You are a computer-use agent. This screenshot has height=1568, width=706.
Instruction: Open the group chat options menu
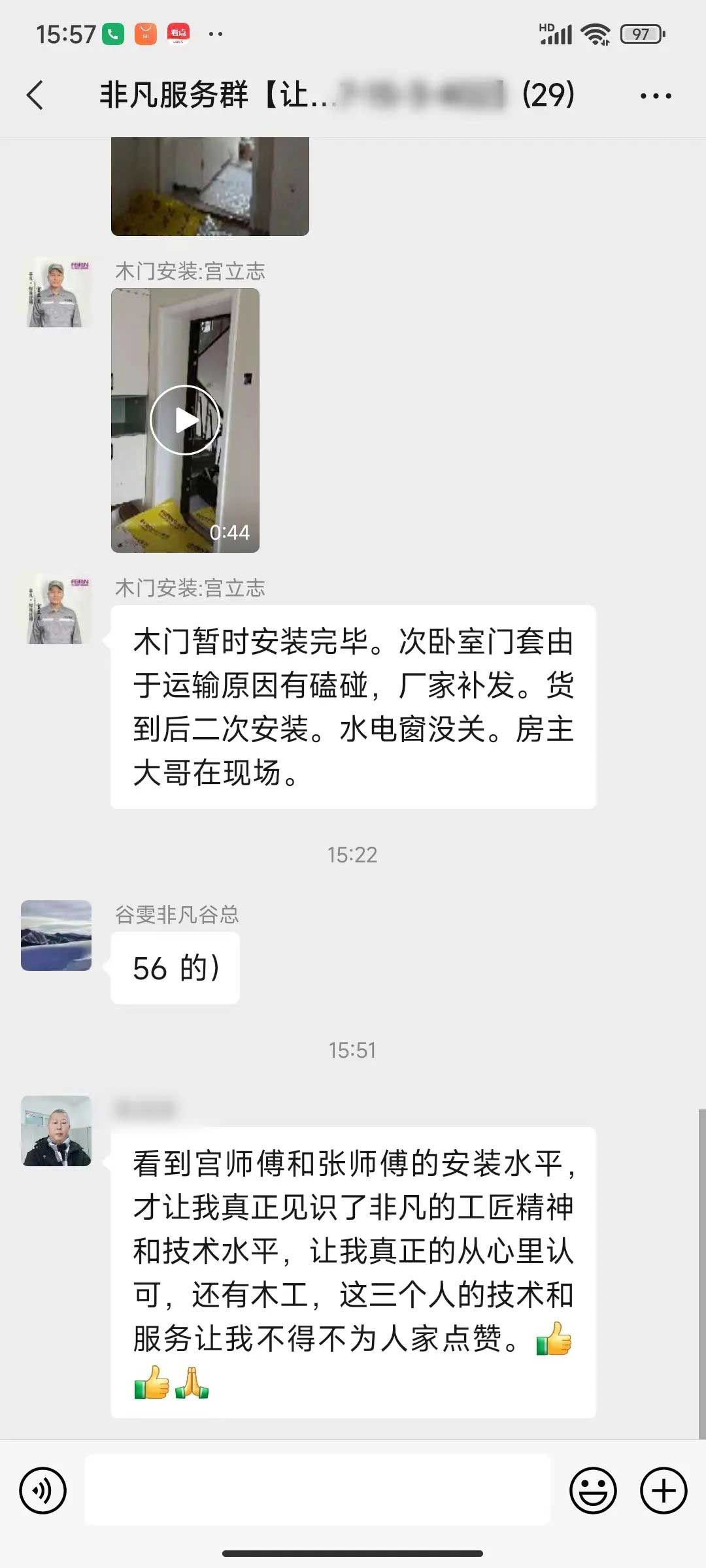655,96
